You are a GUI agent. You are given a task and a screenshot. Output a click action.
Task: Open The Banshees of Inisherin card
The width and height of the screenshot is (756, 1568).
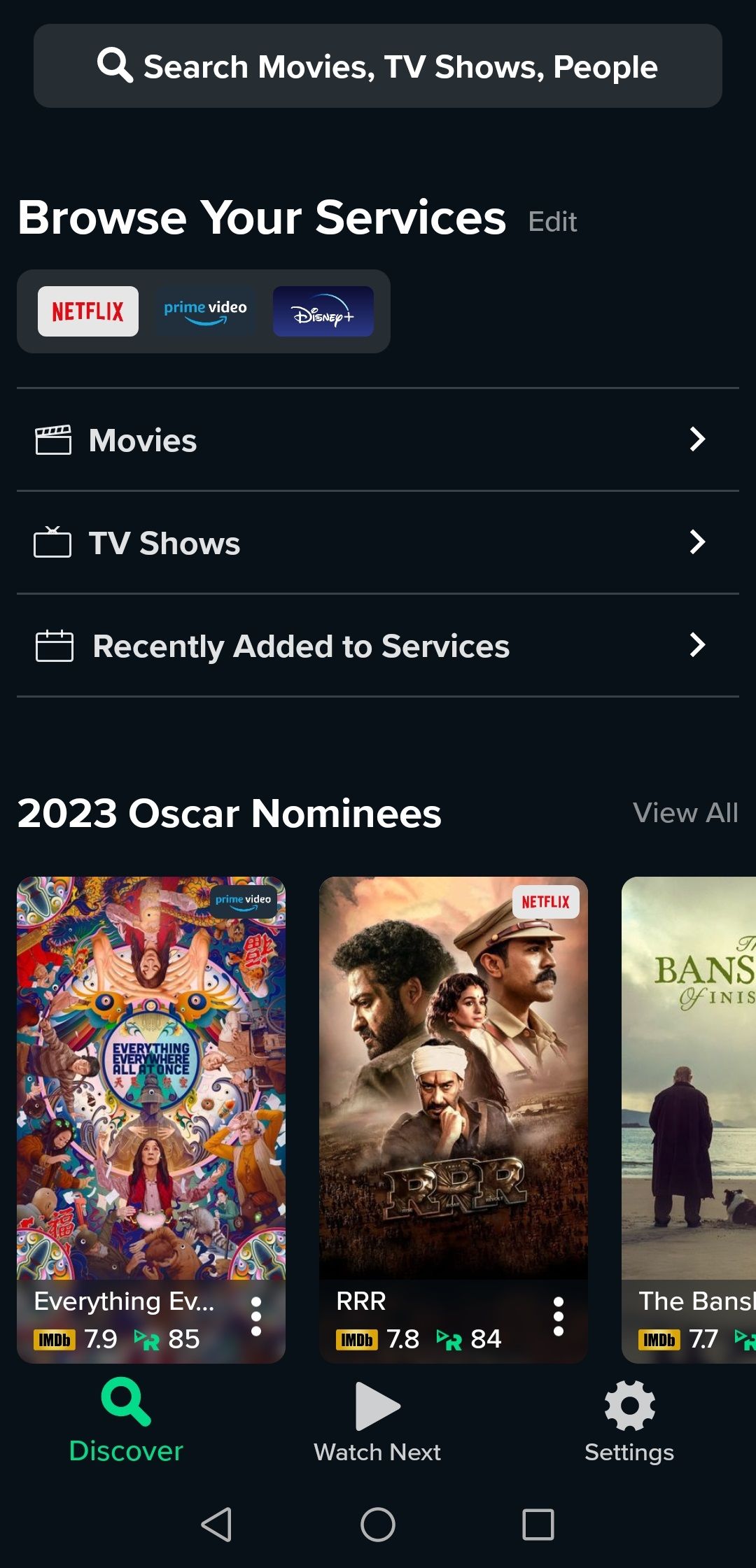point(689,1078)
